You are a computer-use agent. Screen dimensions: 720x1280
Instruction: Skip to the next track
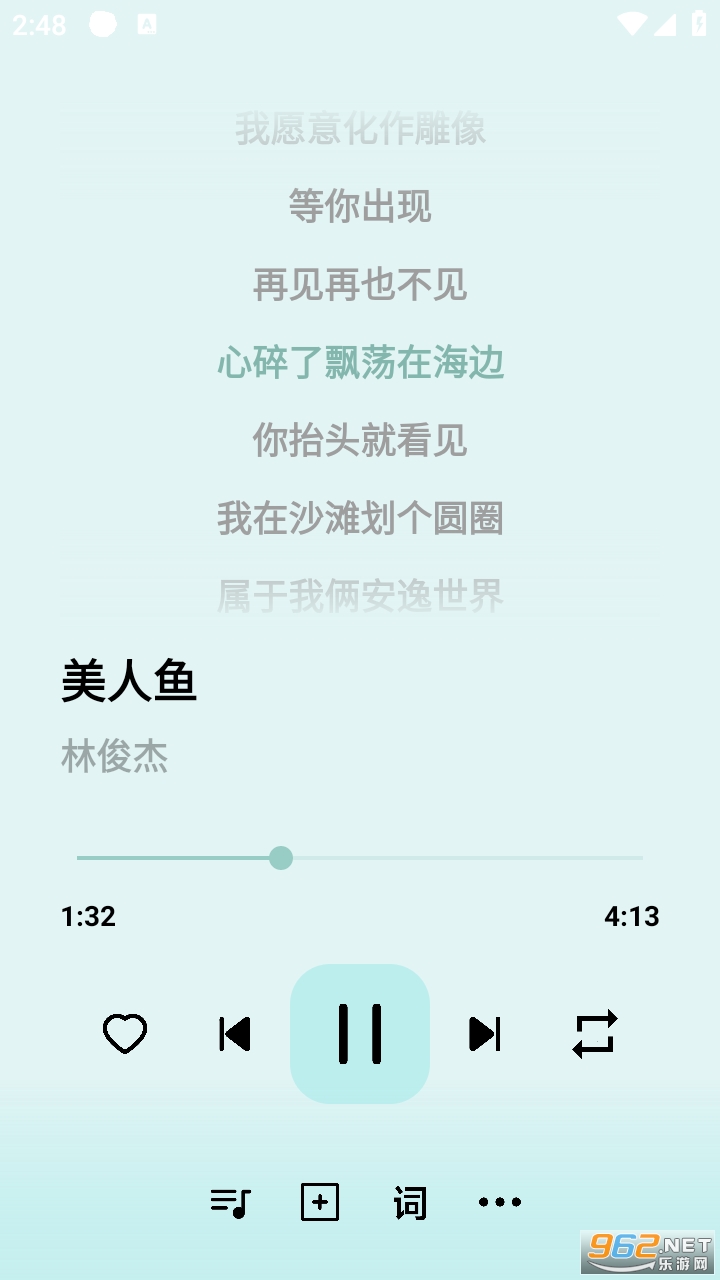(484, 1034)
